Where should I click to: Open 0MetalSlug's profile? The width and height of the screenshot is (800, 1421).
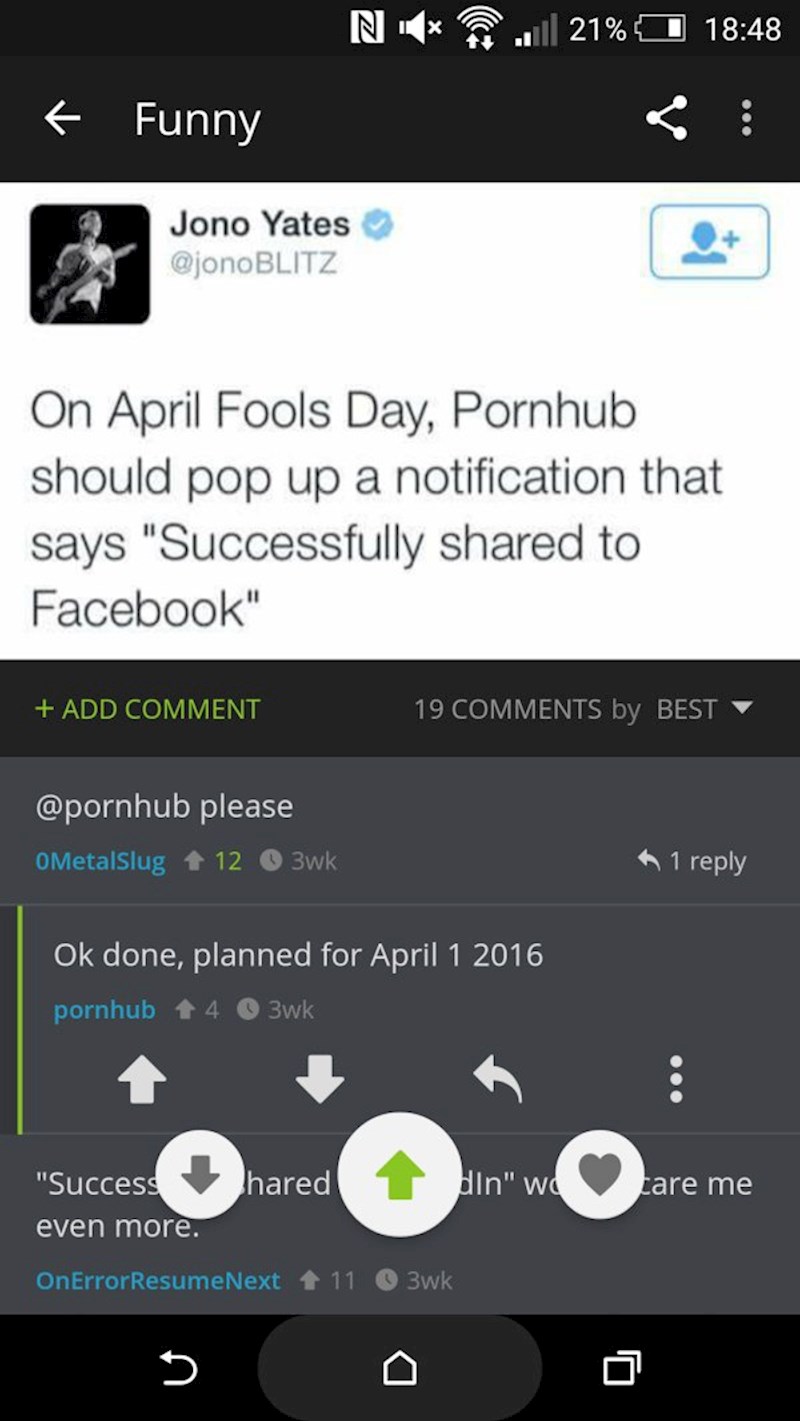[x=100, y=861]
